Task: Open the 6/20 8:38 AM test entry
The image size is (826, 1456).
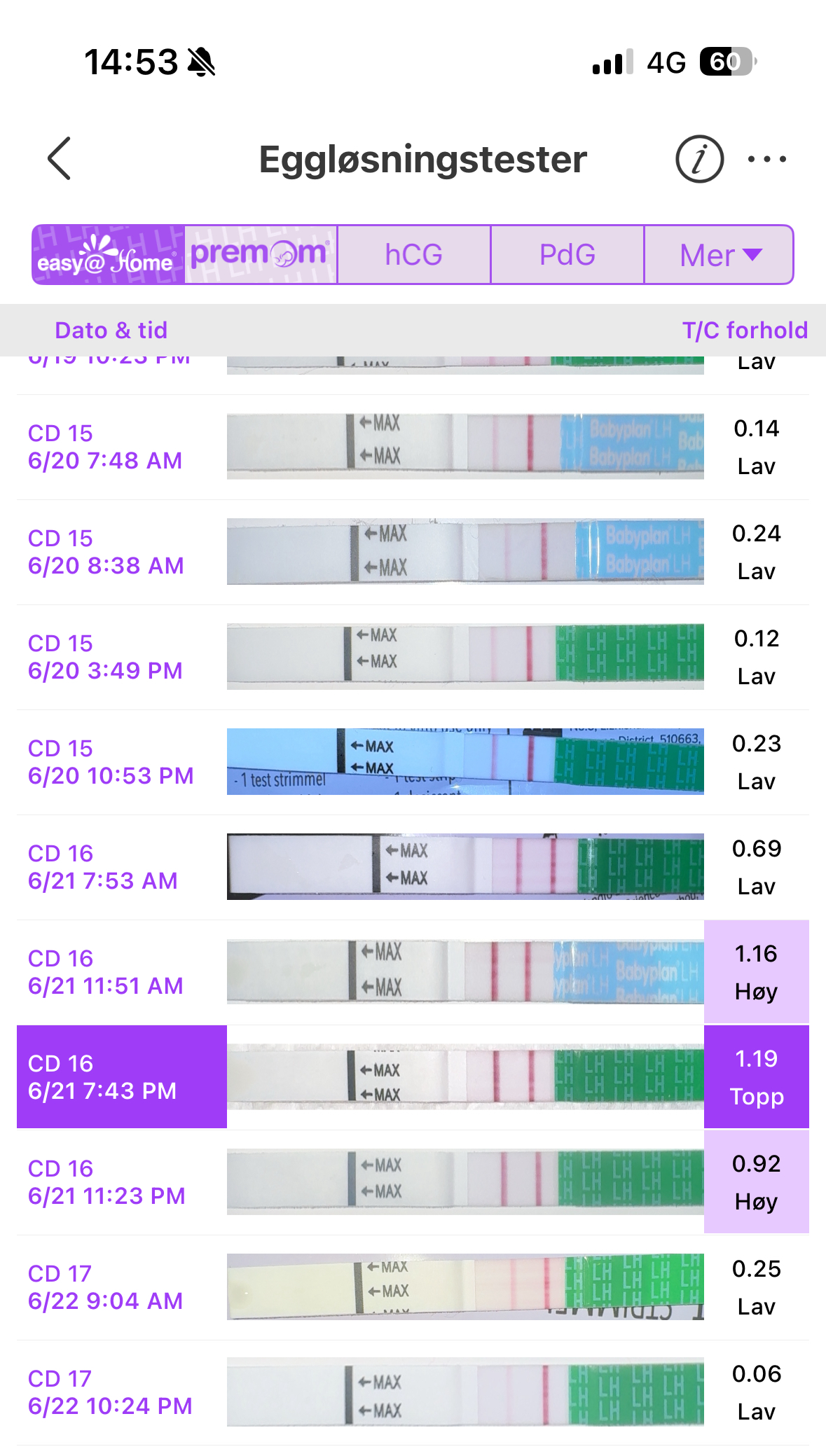Action: (x=412, y=552)
